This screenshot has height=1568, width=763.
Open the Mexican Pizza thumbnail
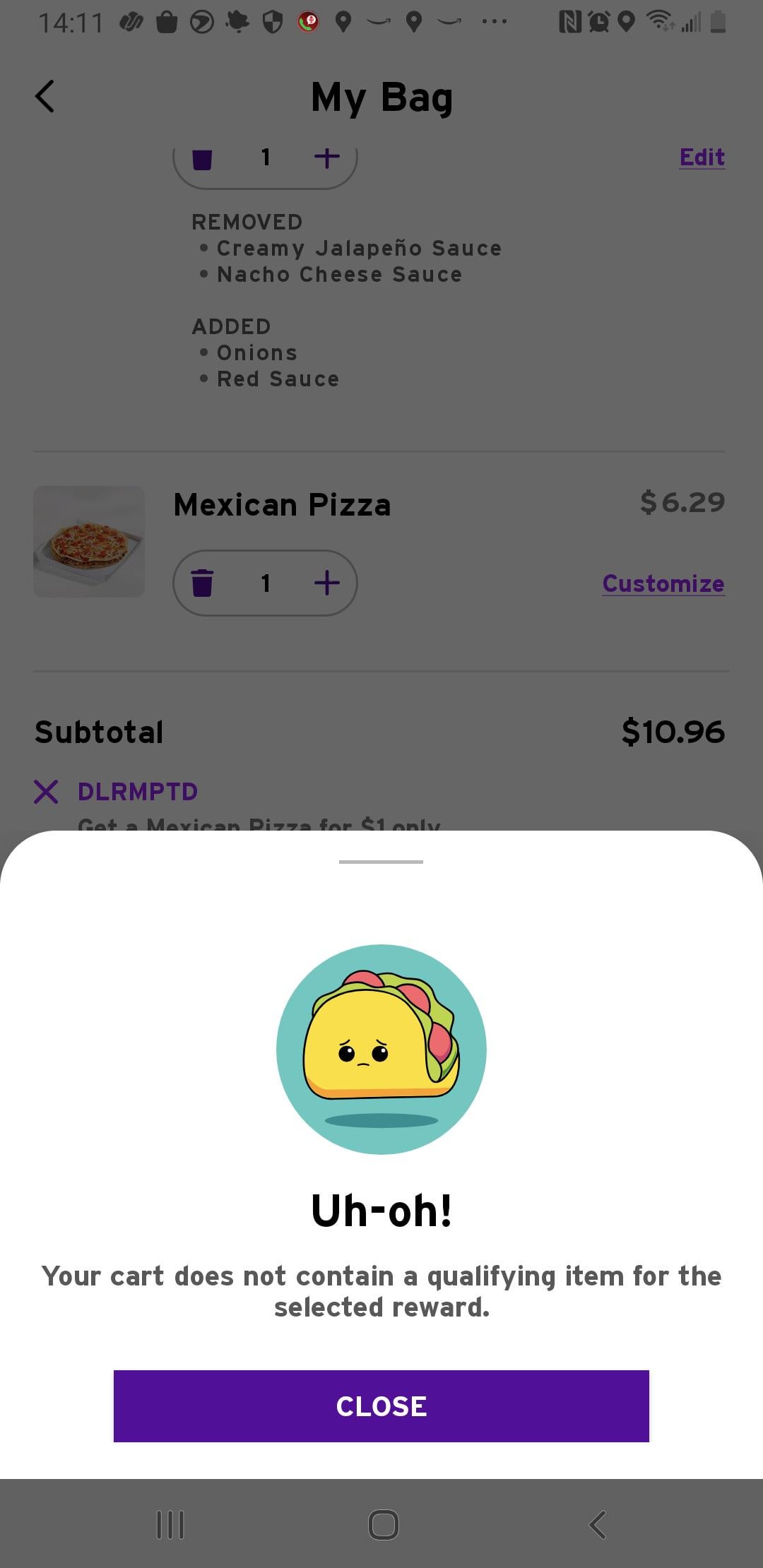pos(89,542)
